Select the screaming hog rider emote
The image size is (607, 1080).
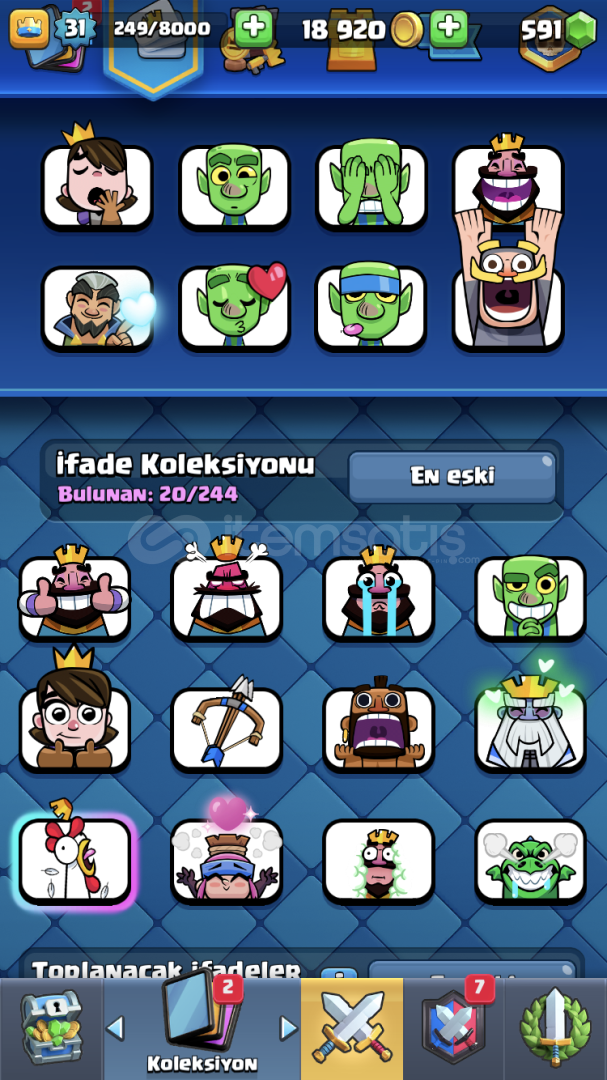(x=378, y=728)
